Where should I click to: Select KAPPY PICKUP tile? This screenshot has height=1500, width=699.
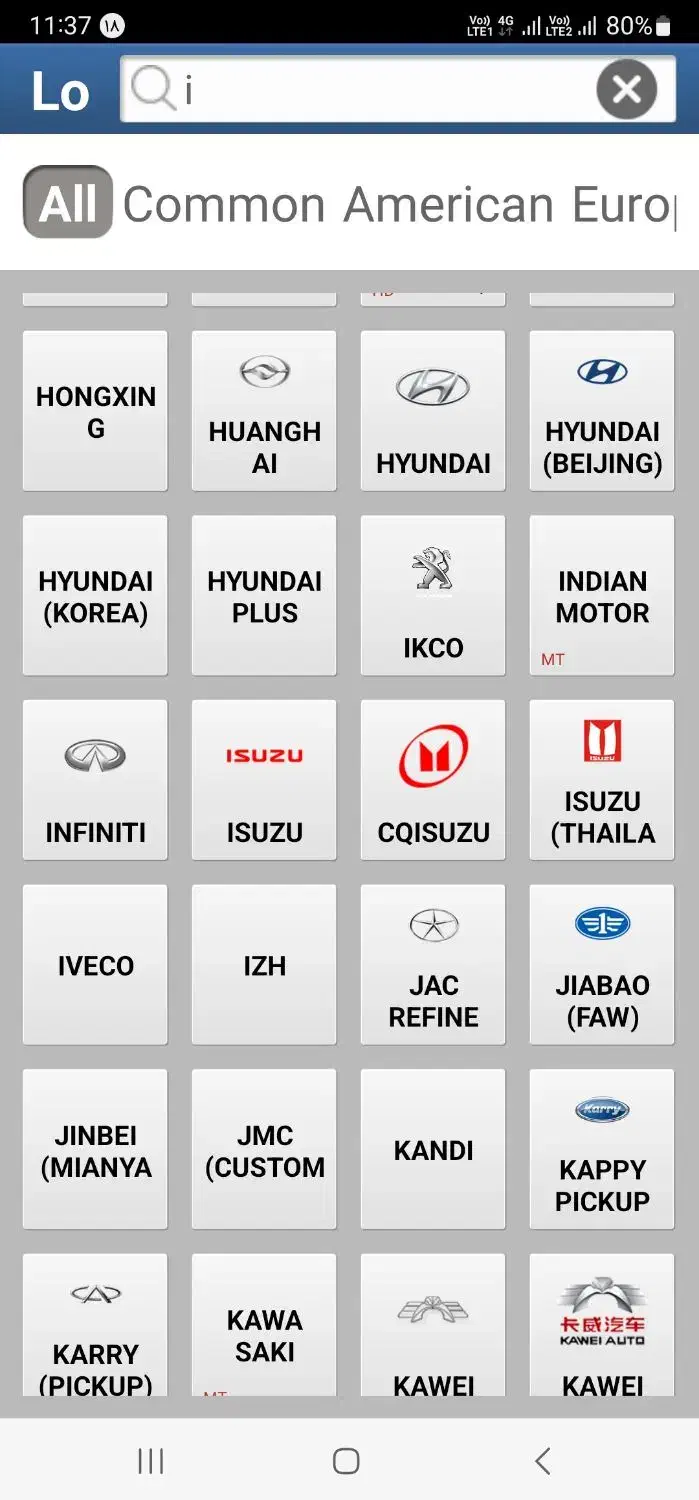pos(602,1150)
